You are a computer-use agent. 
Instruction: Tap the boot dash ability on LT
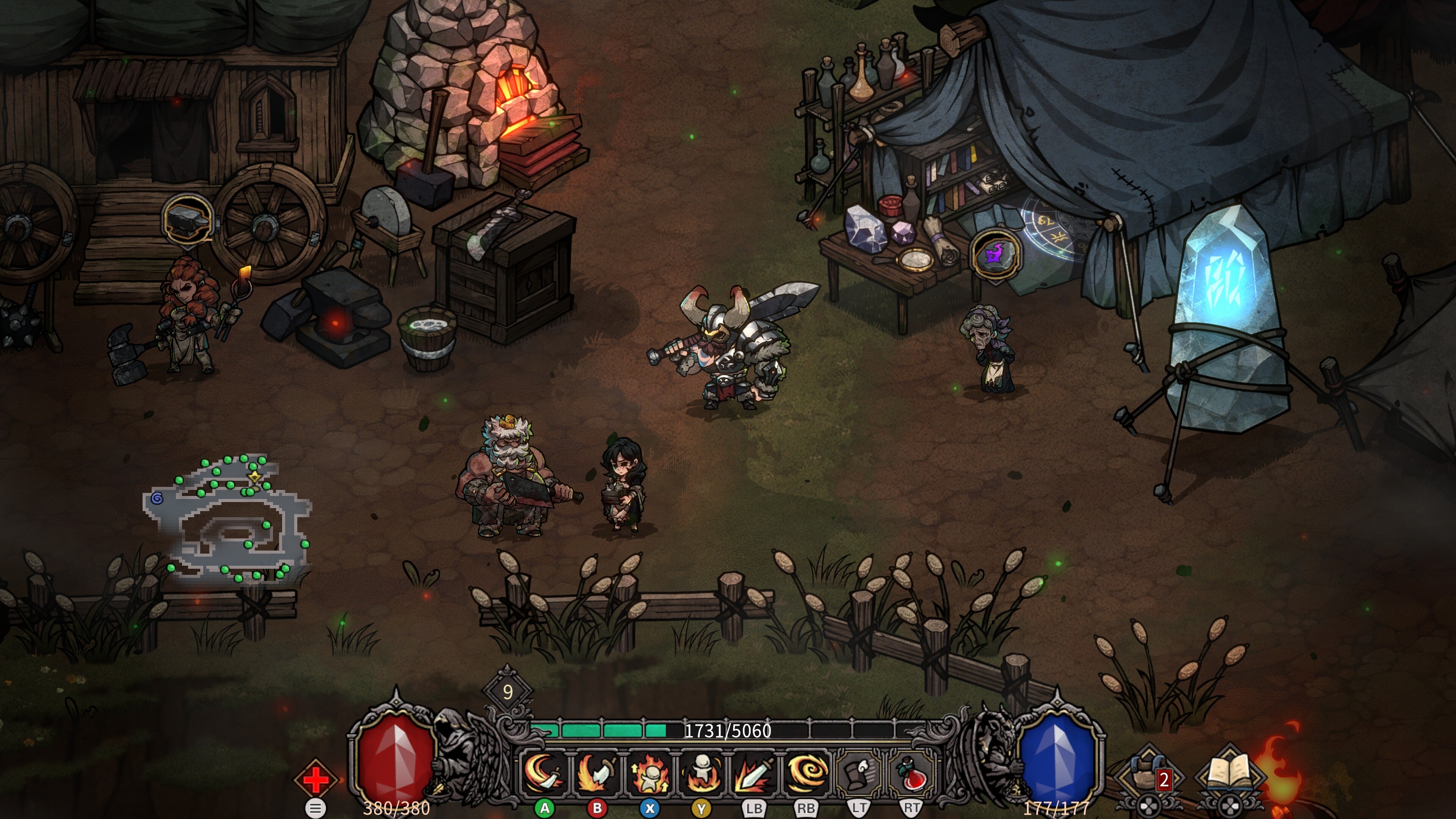click(859, 773)
